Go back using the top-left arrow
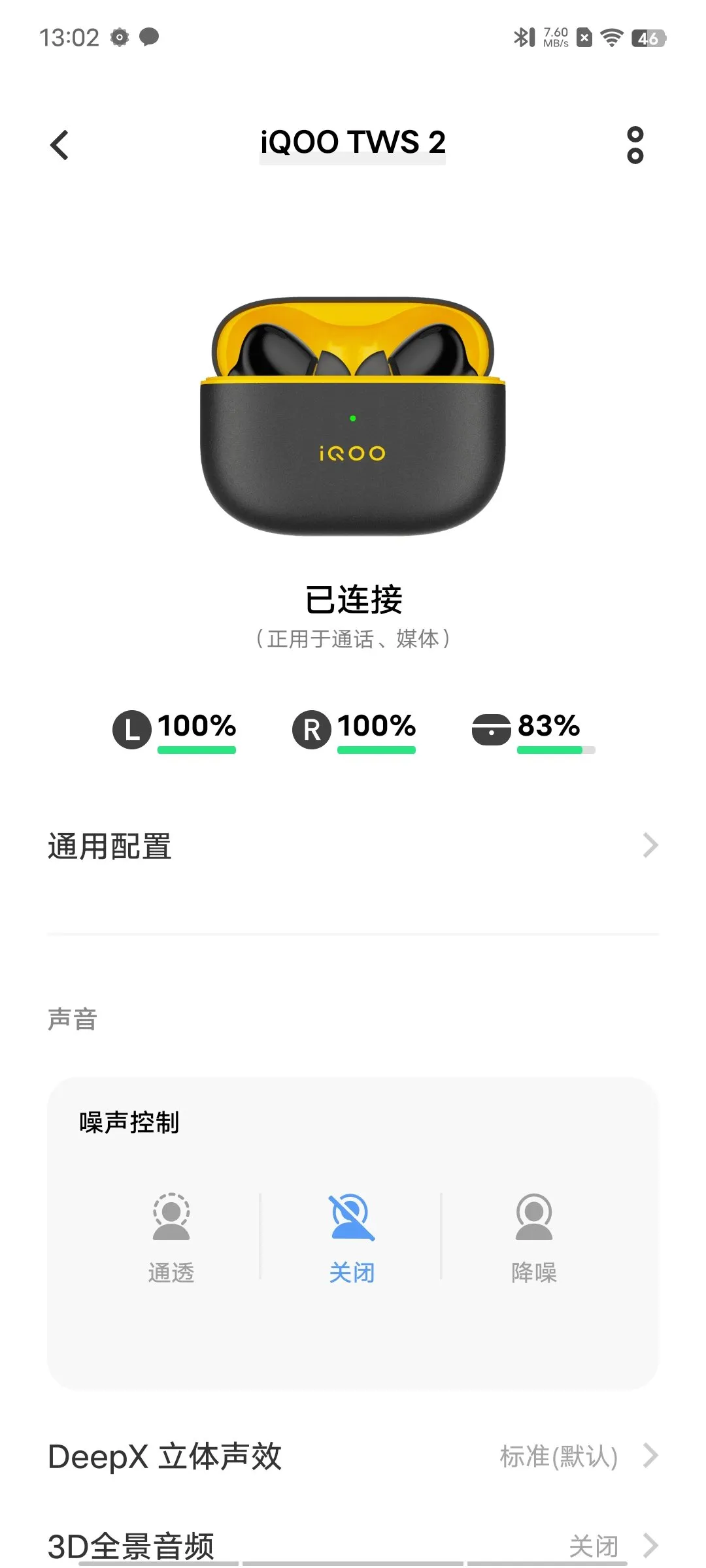Viewport: 706px width, 1568px height. [59, 145]
